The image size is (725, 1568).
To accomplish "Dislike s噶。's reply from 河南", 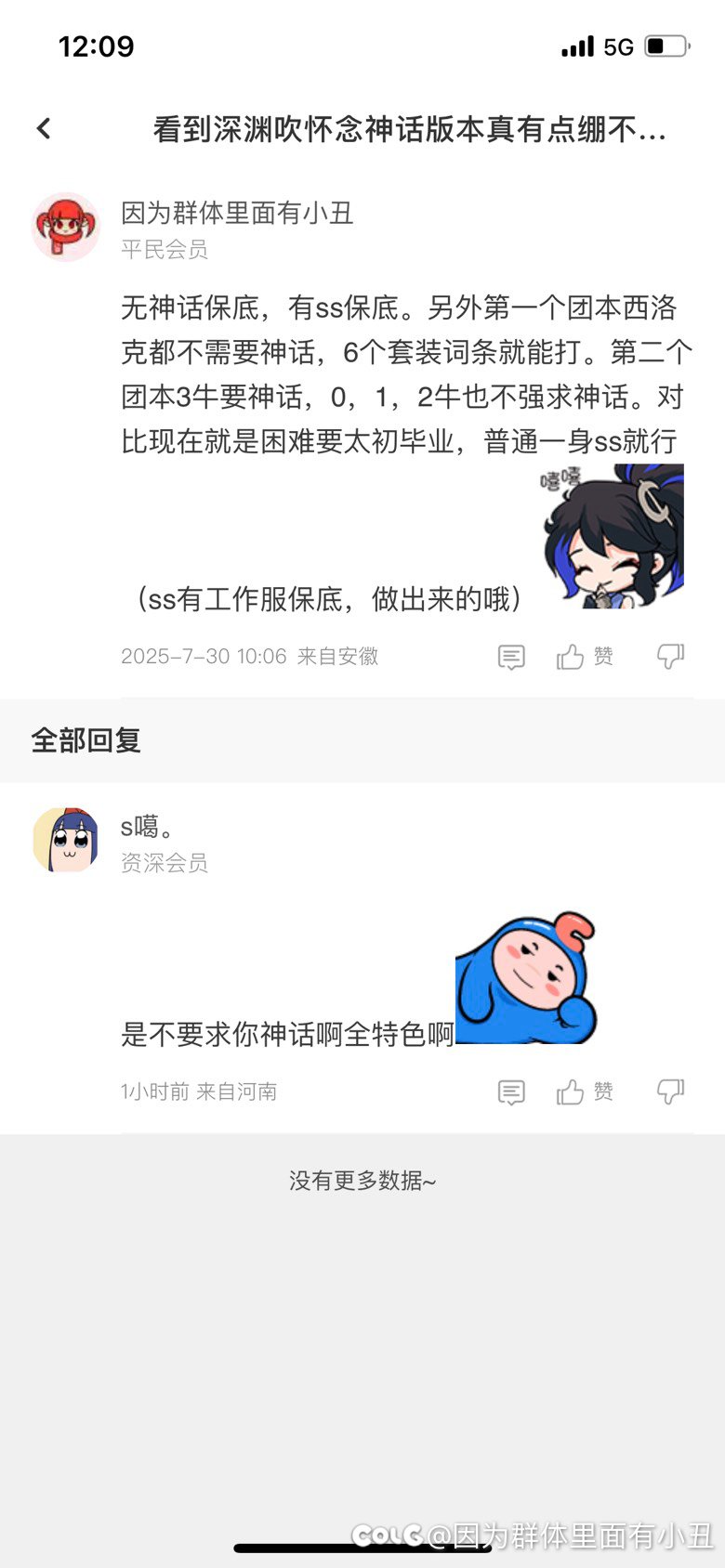I will click(x=670, y=1092).
